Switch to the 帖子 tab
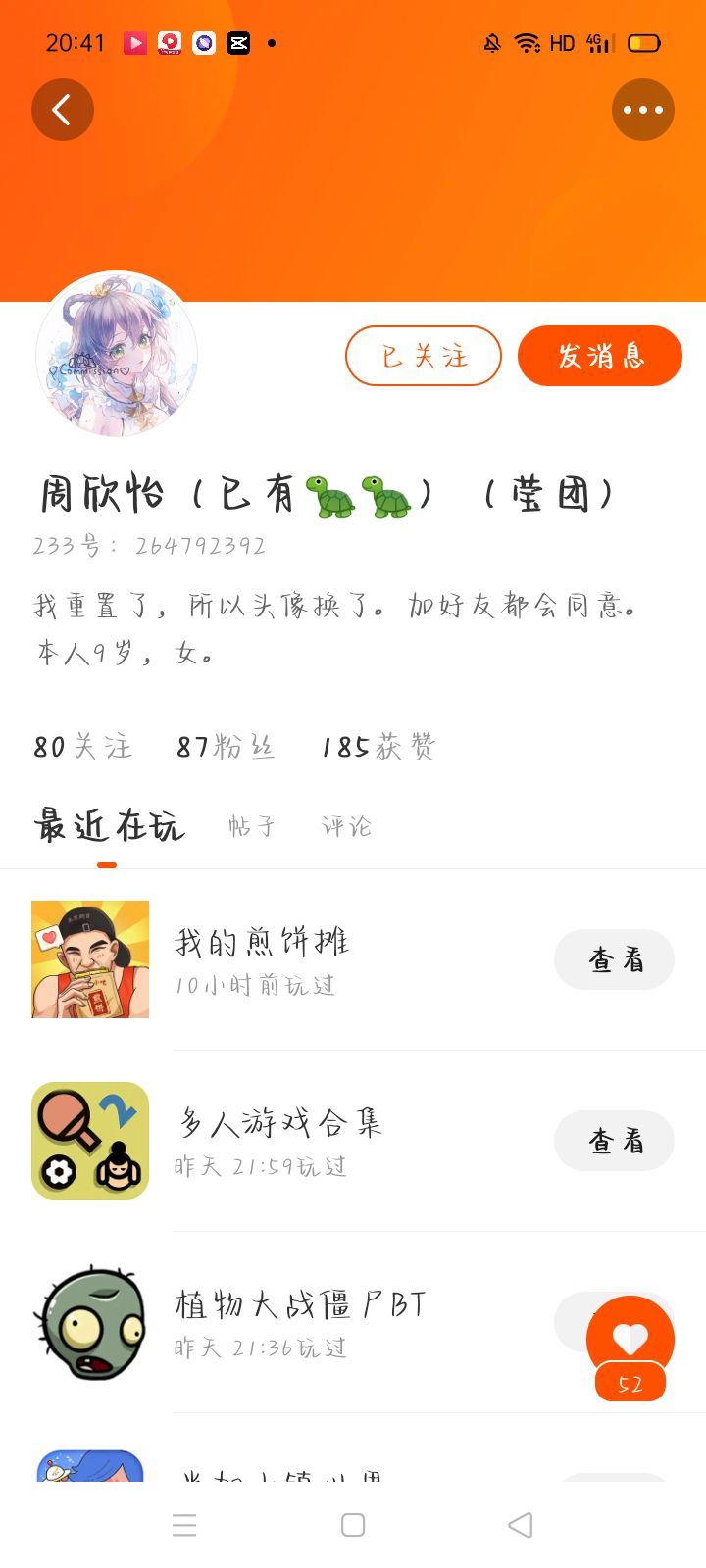 [x=251, y=826]
